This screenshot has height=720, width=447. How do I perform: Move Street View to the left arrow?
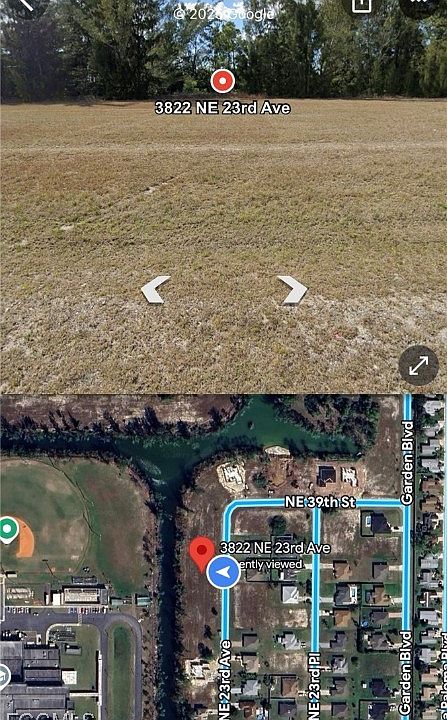pyautogui.click(x=155, y=290)
